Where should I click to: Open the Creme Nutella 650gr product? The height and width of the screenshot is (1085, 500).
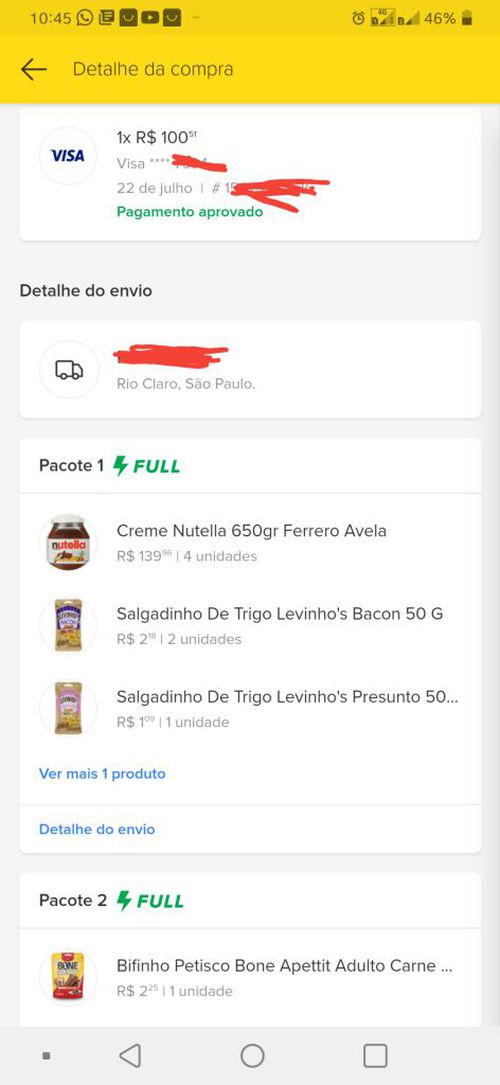[x=250, y=542]
